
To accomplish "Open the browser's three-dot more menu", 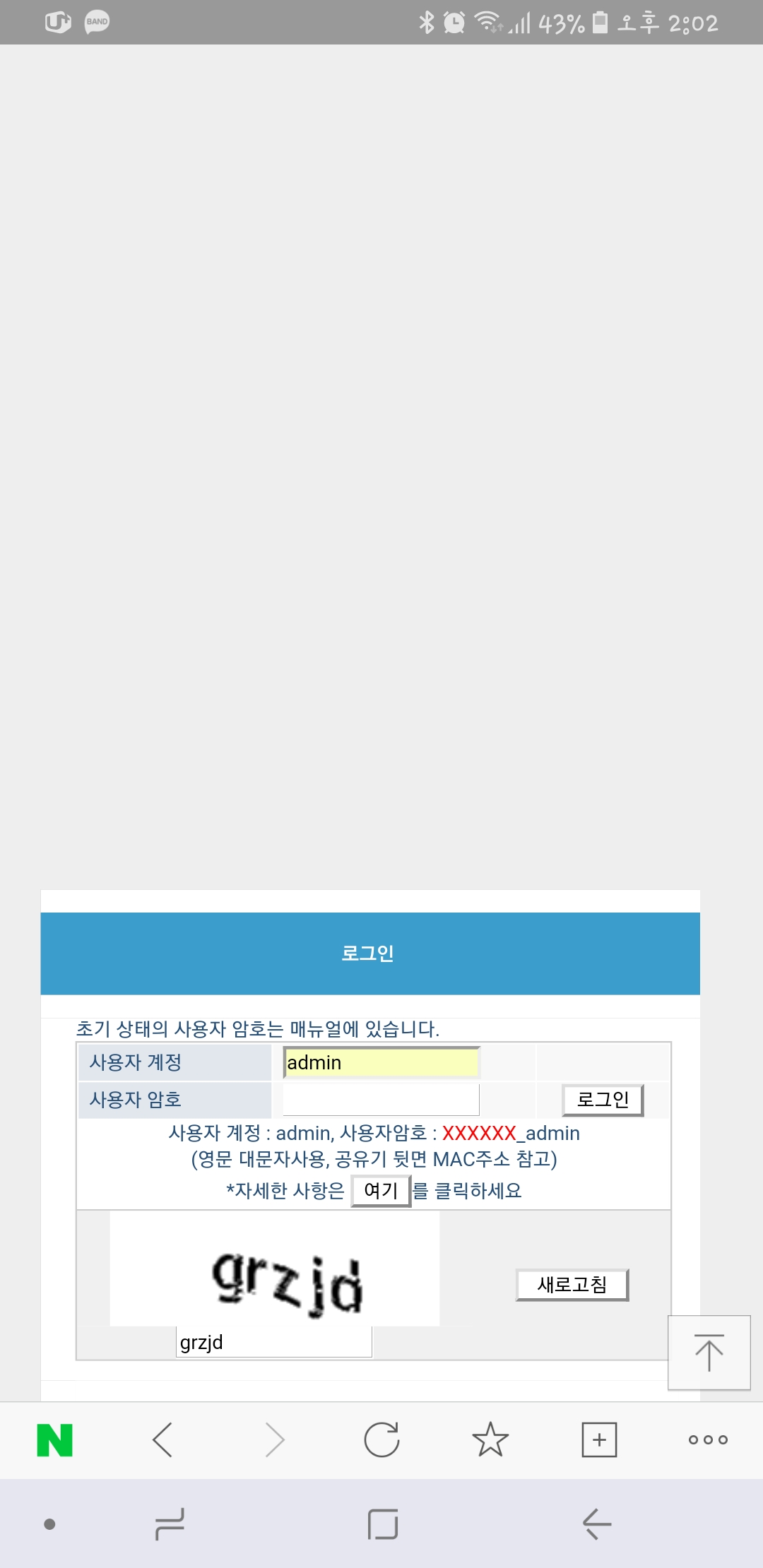I will point(708,1439).
